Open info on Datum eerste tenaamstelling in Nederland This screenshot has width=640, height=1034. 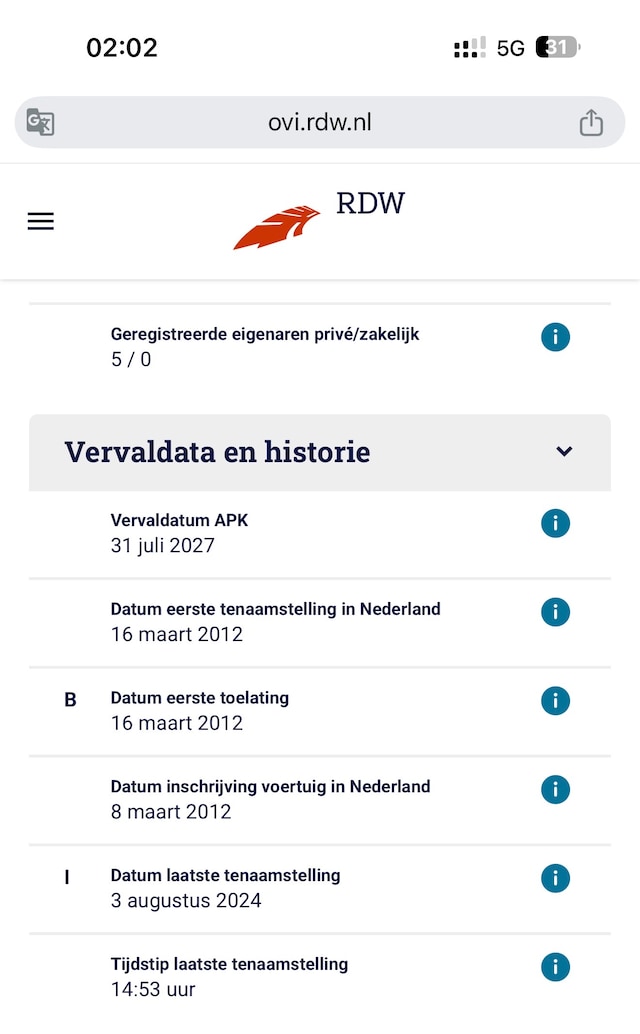click(x=555, y=612)
